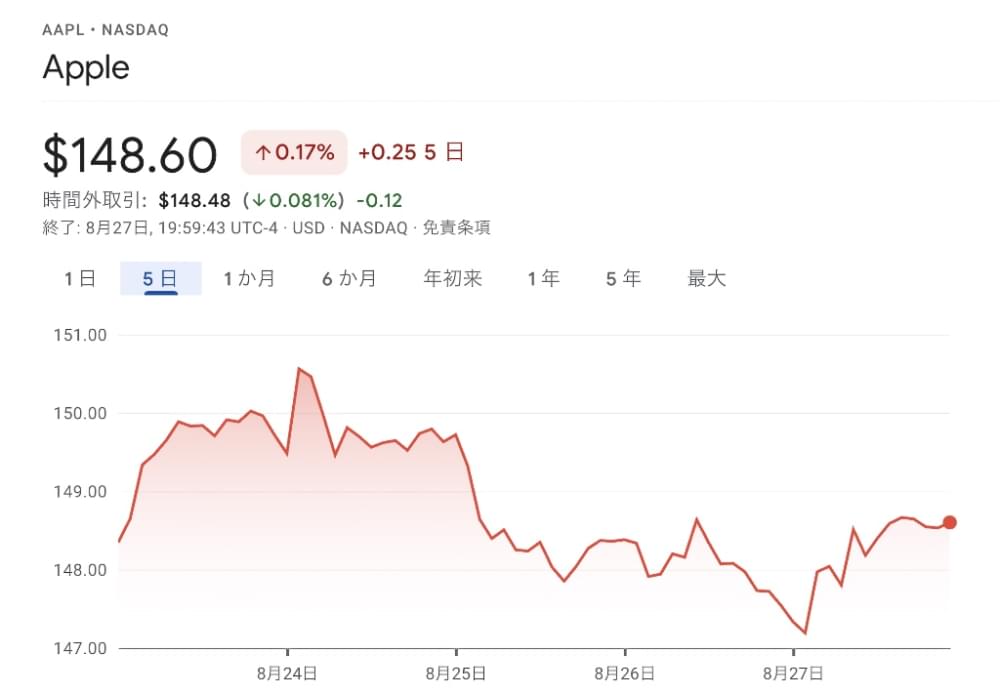Select the 年初来 range tab
The height and width of the screenshot is (694, 1000).
pos(453,279)
